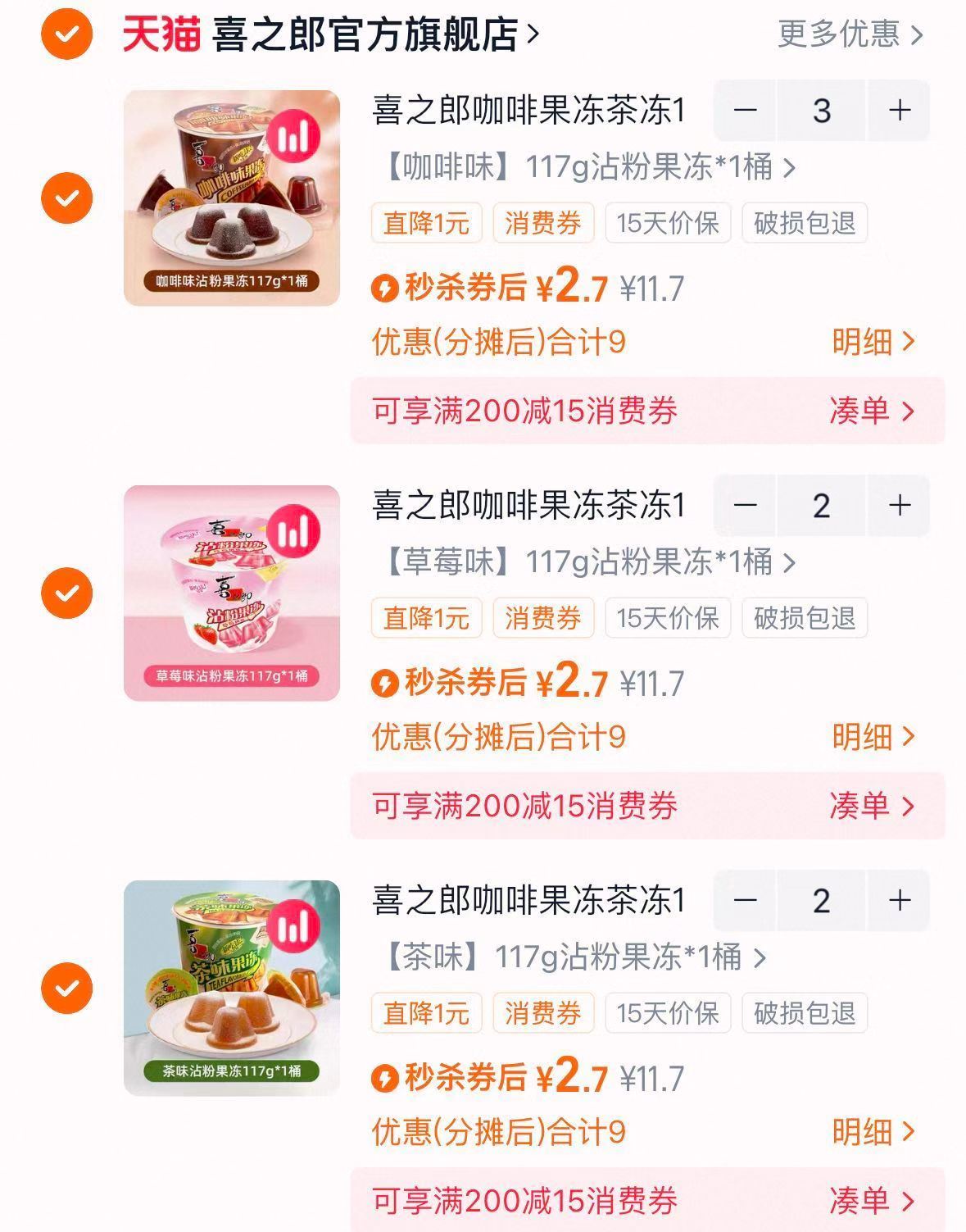
Task: Click the sales-chart icon on strawberry jelly image
Action: [x=297, y=534]
